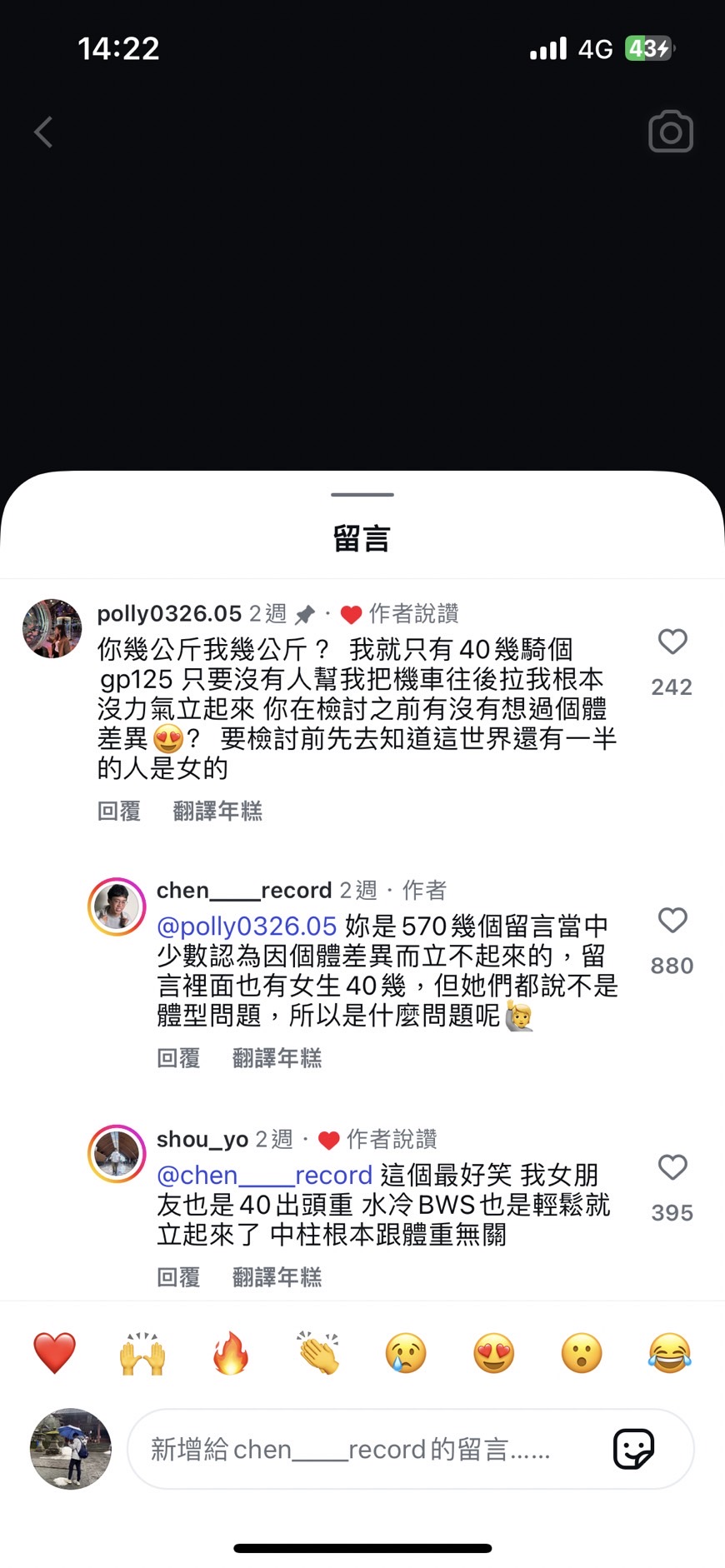Viewport: 725px width, 1568px height.
Task: Open polly0326.05's profile picture
Action: coord(52,629)
